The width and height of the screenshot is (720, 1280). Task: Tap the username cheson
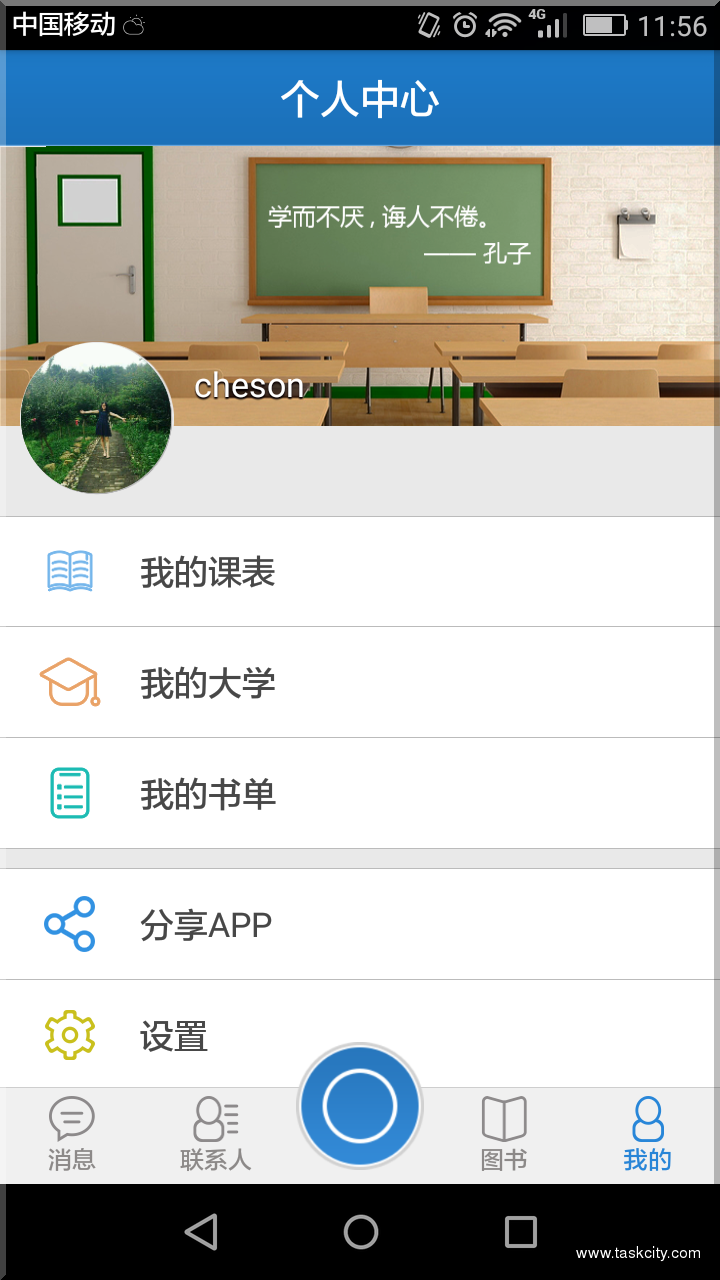point(248,385)
